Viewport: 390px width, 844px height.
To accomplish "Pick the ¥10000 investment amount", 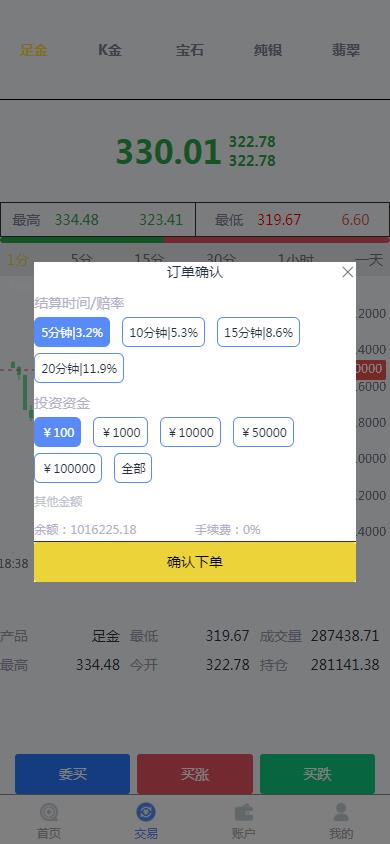I will pyautogui.click(x=190, y=432).
